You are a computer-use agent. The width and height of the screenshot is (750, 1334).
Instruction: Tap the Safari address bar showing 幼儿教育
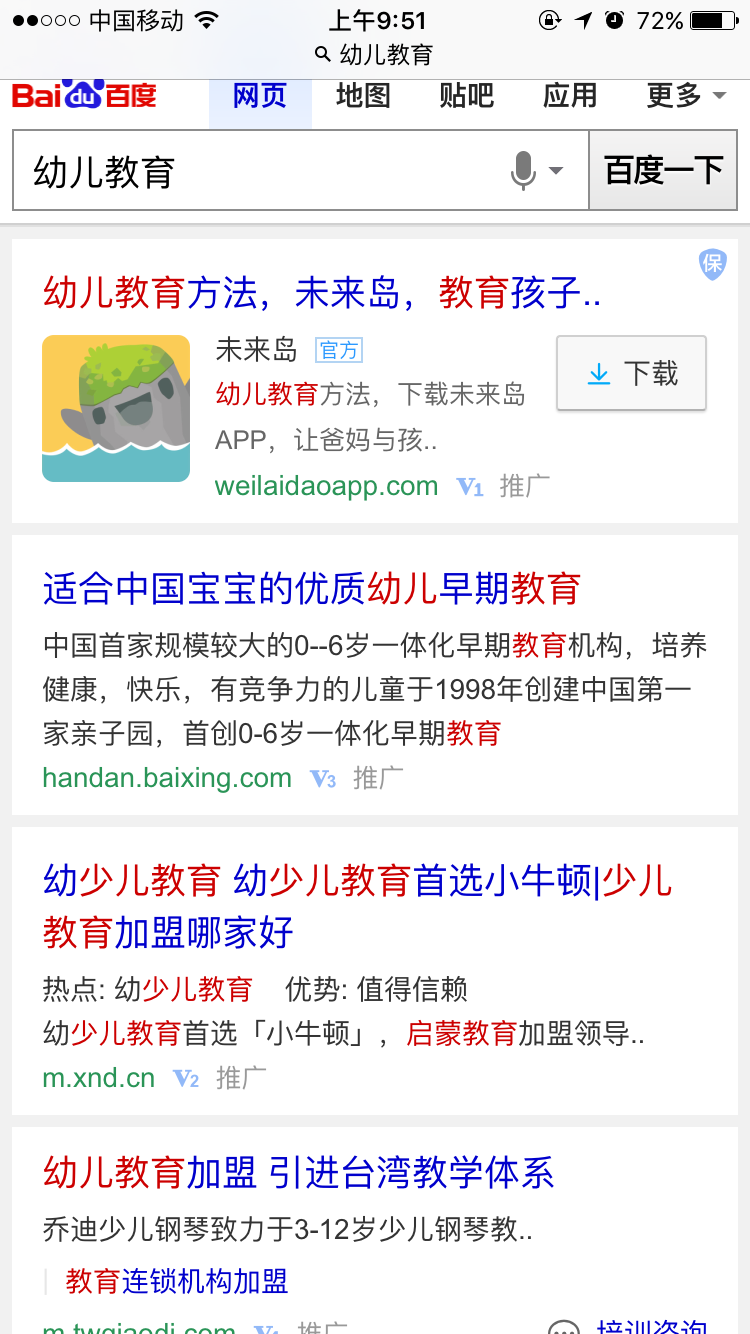[375, 54]
